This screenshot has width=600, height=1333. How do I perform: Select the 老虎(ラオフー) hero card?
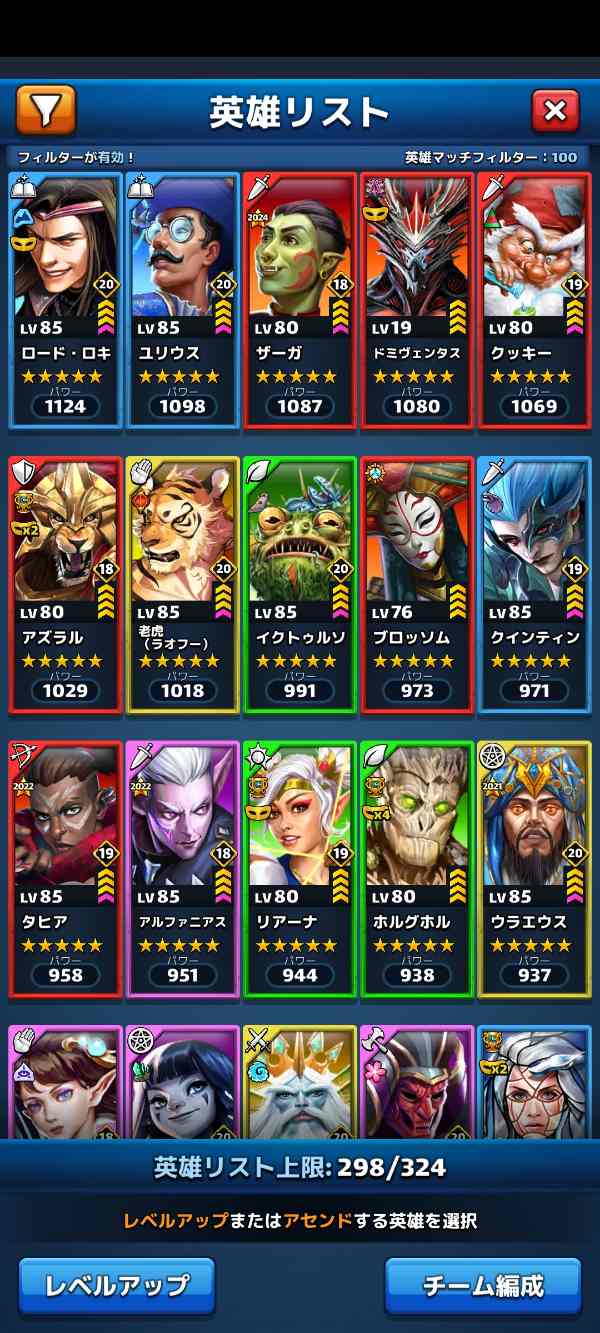182,585
